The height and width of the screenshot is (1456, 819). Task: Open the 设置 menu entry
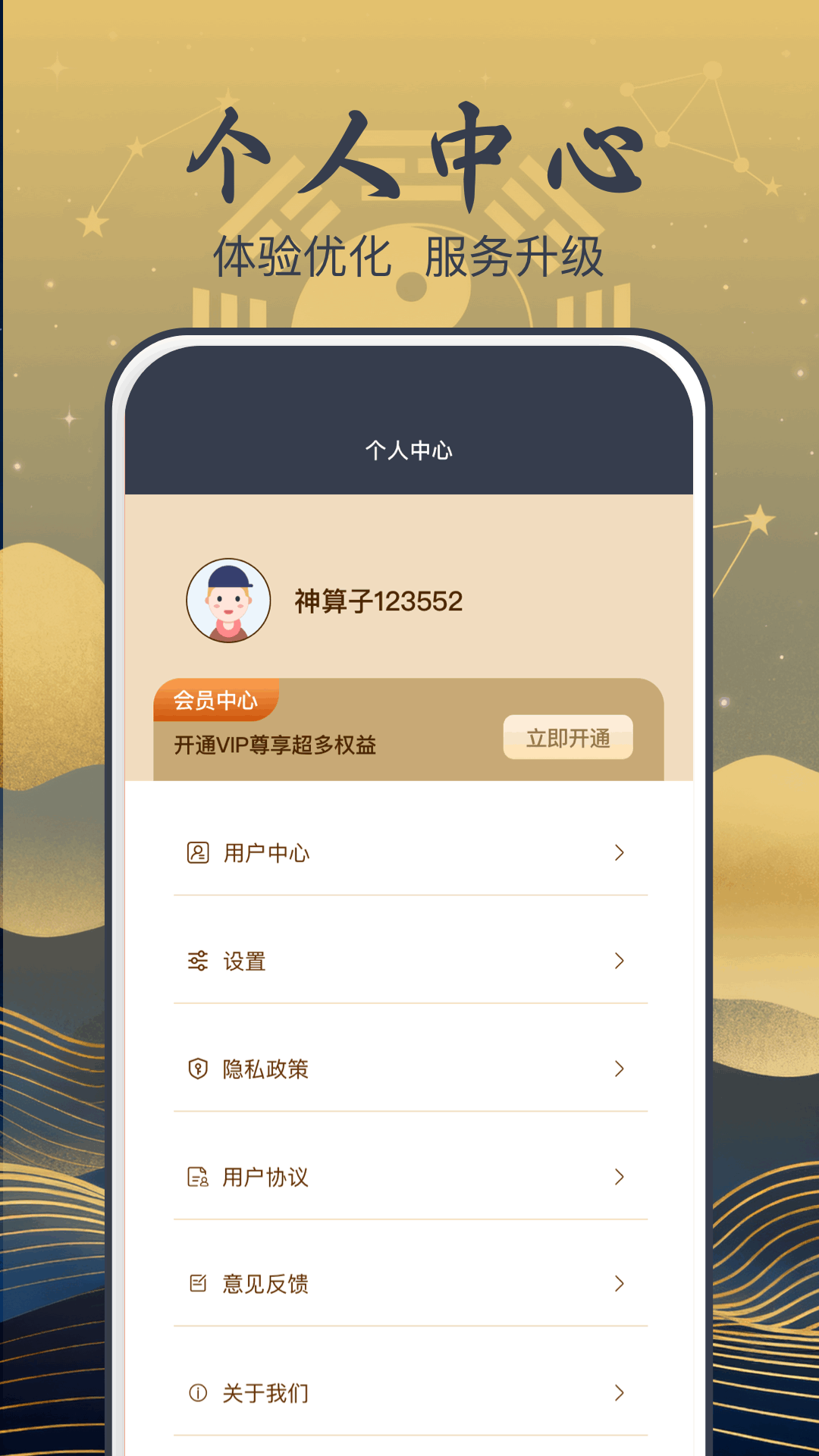245,961
